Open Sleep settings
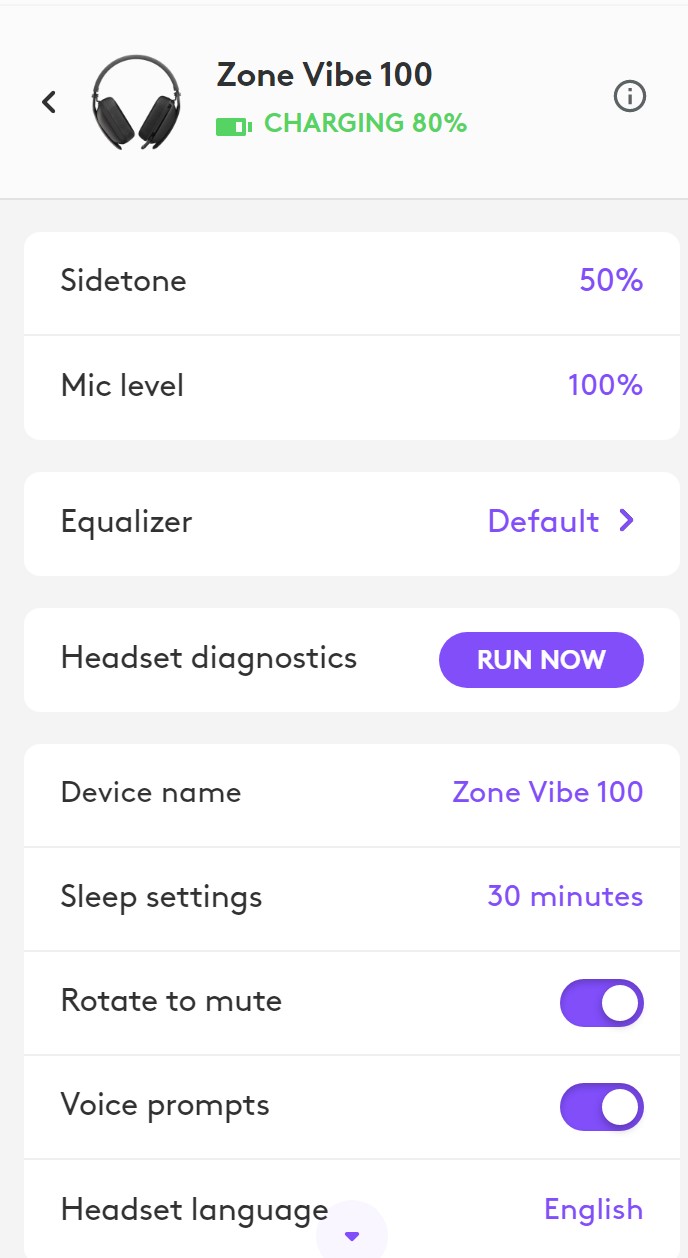The width and height of the screenshot is (688, 1258). 564,897
